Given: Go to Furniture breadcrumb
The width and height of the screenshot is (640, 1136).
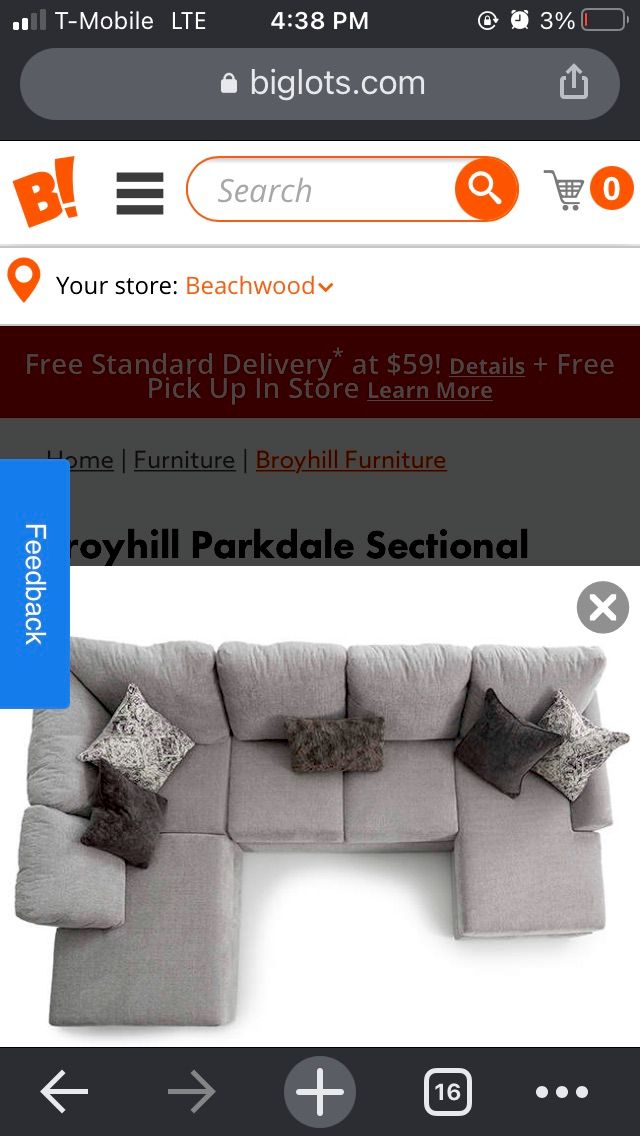Looking at the screenshot, I should pos(184,460).
